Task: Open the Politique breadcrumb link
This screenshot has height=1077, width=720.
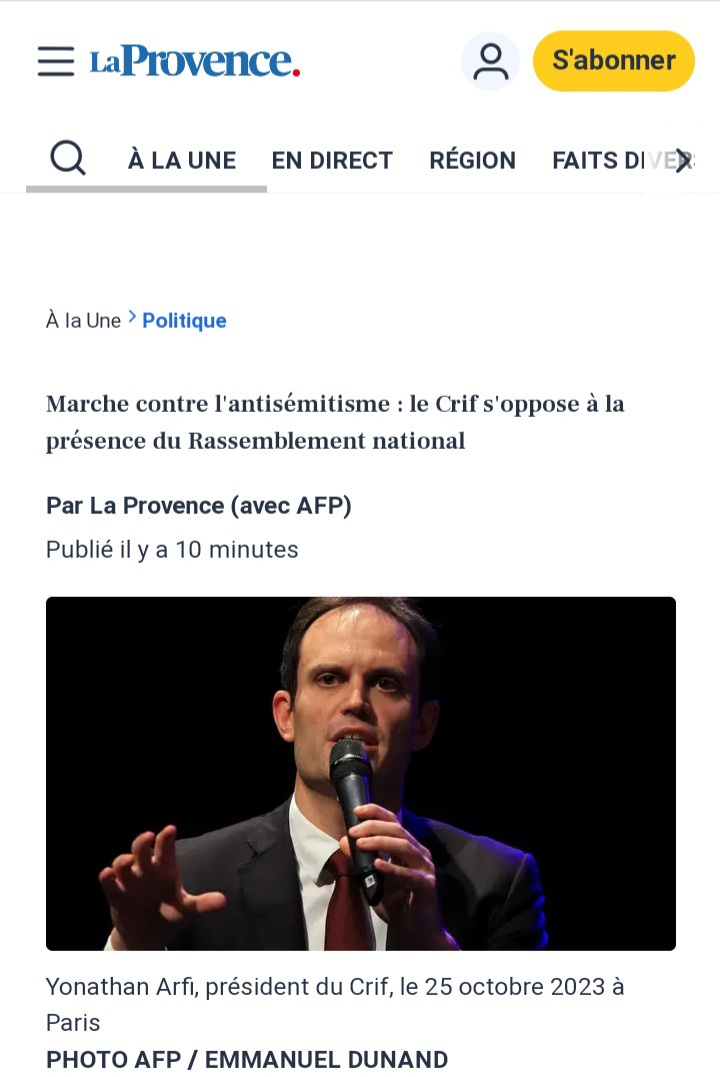Action: click(184, 321)
